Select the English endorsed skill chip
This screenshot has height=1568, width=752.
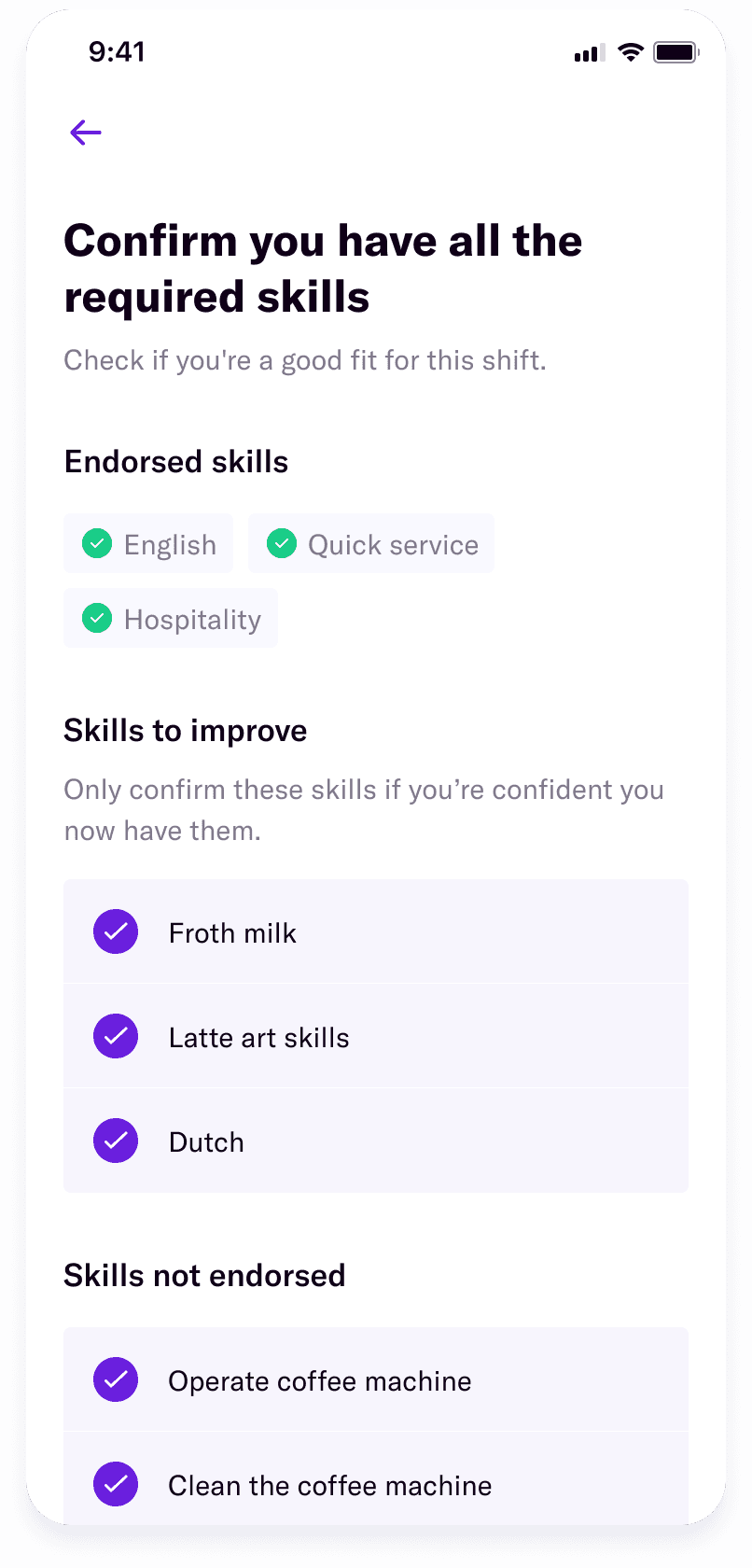click(x=148, y=543)
